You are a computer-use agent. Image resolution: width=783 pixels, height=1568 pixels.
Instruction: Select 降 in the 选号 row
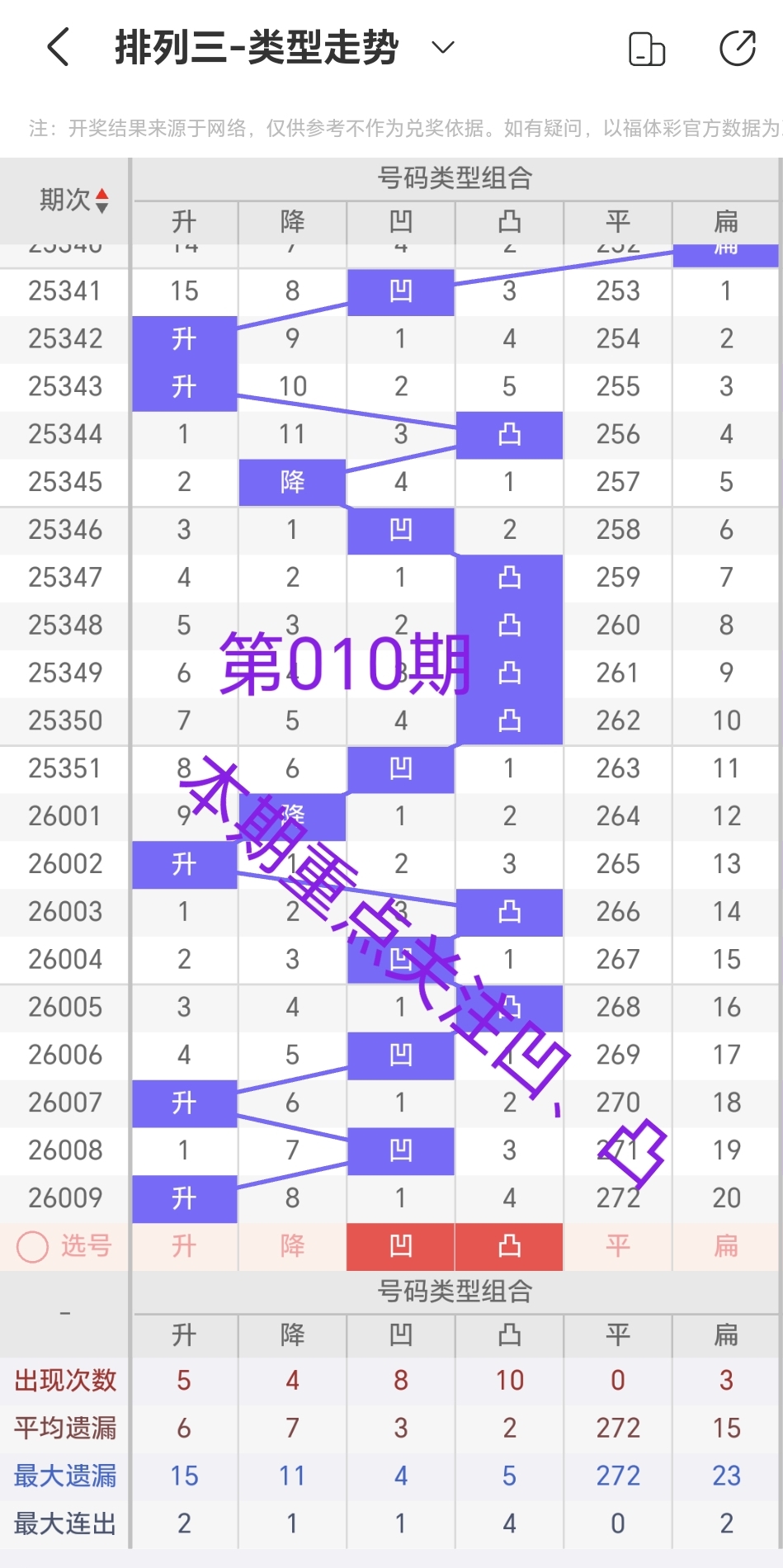point(291,1246)
